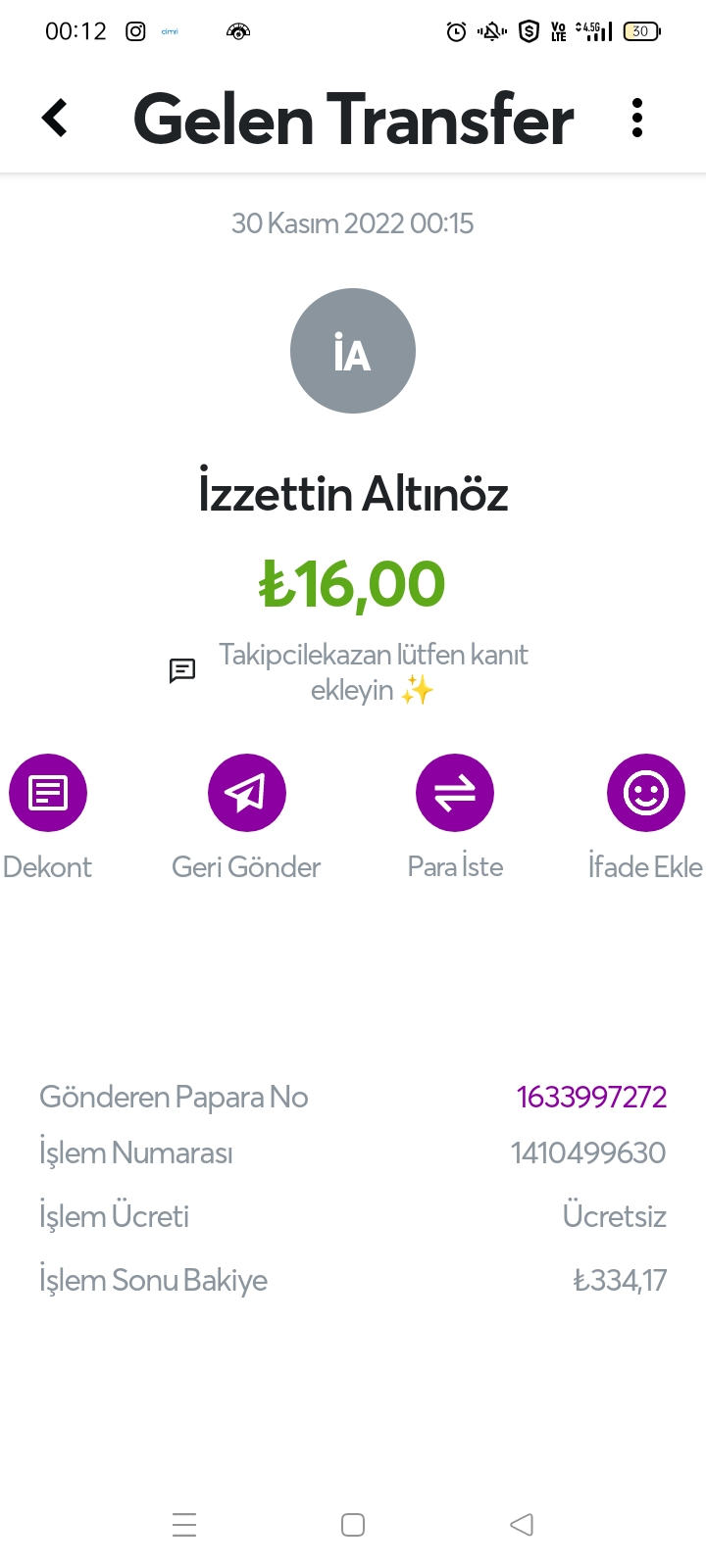Tap Geri Gönder to return the money
Image resolution: width=706 pixels, height=1568 pixels.
[247, 793]
